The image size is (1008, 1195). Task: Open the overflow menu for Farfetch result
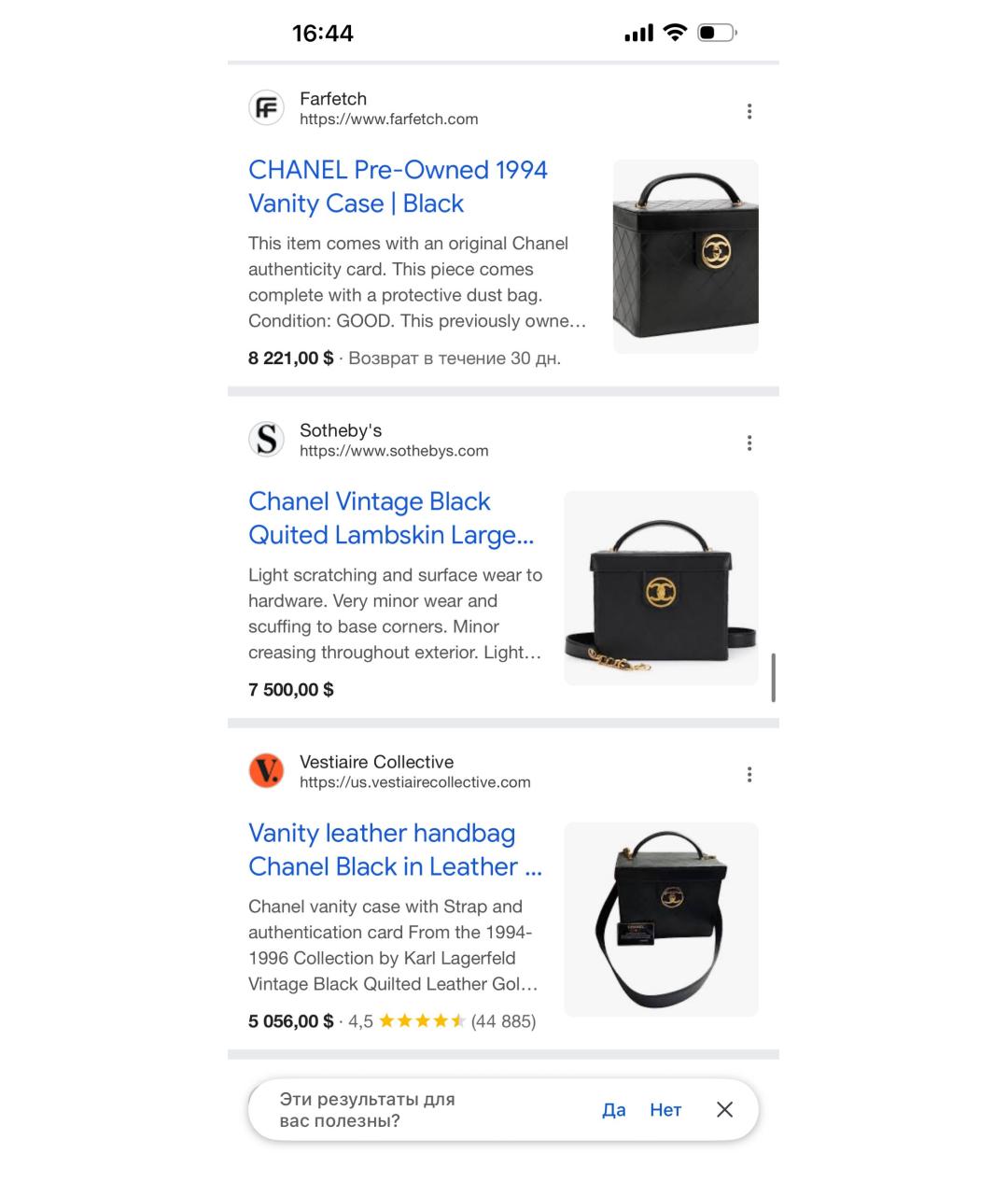pos(749,111)
